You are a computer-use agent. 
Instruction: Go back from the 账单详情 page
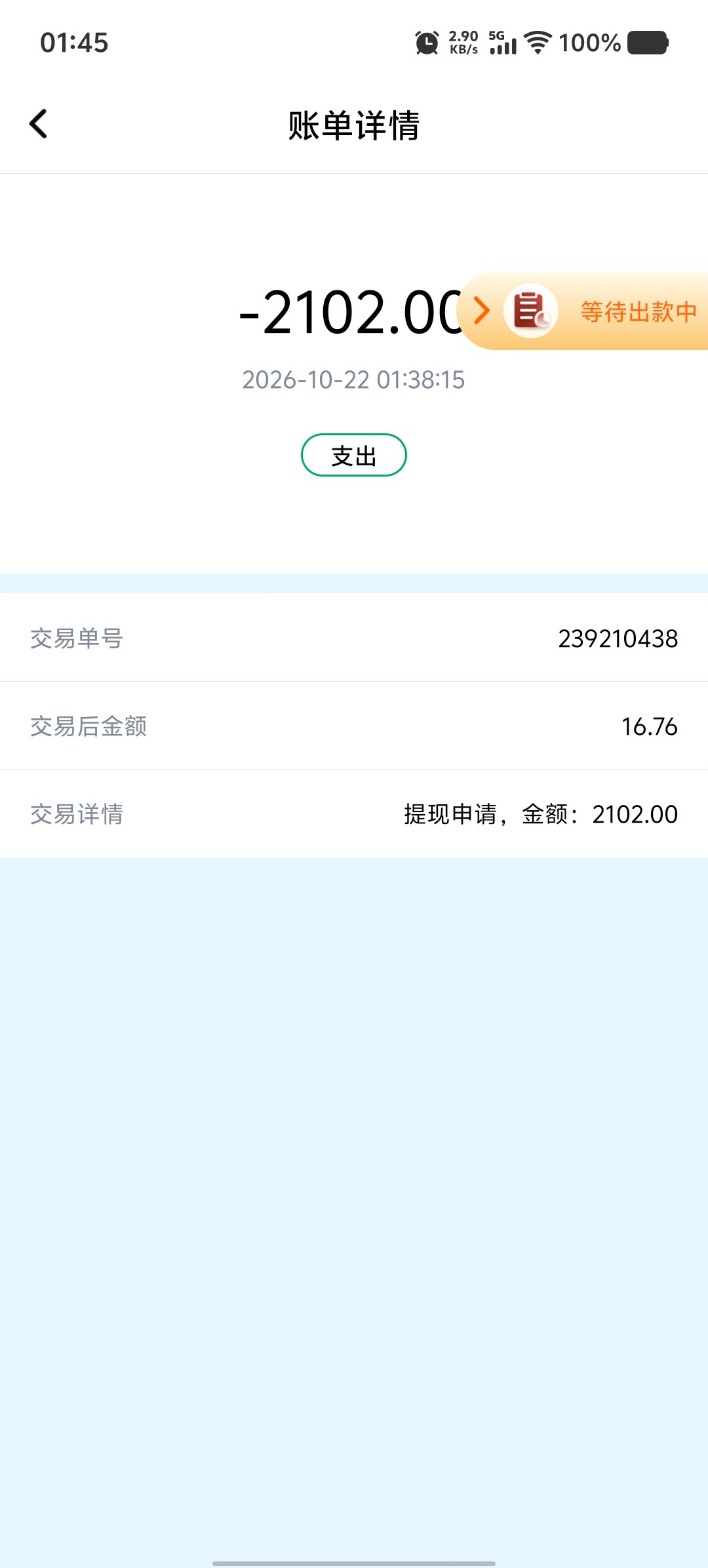pos(39,124)
